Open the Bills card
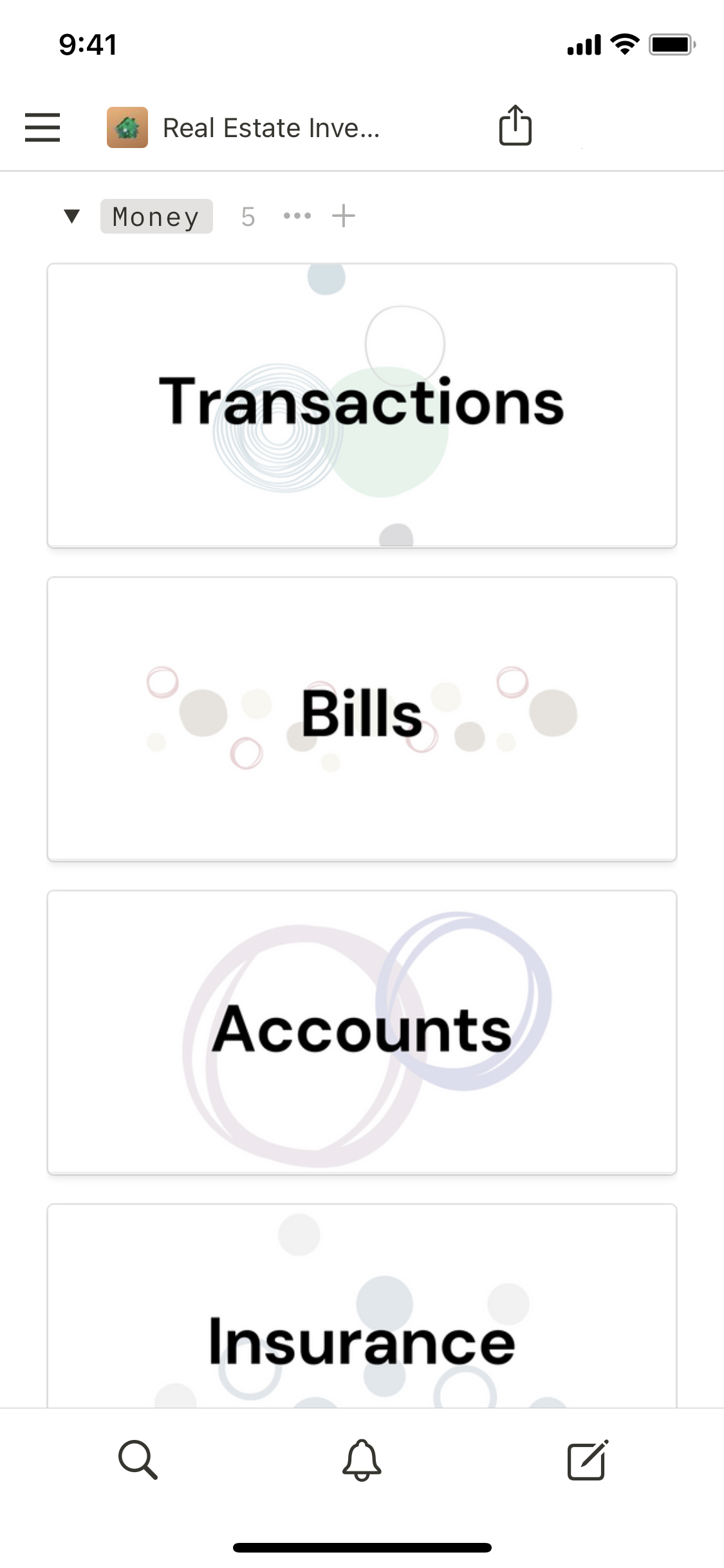The width and height of the screenshot is (724, 1568). (x=362, y=718)
